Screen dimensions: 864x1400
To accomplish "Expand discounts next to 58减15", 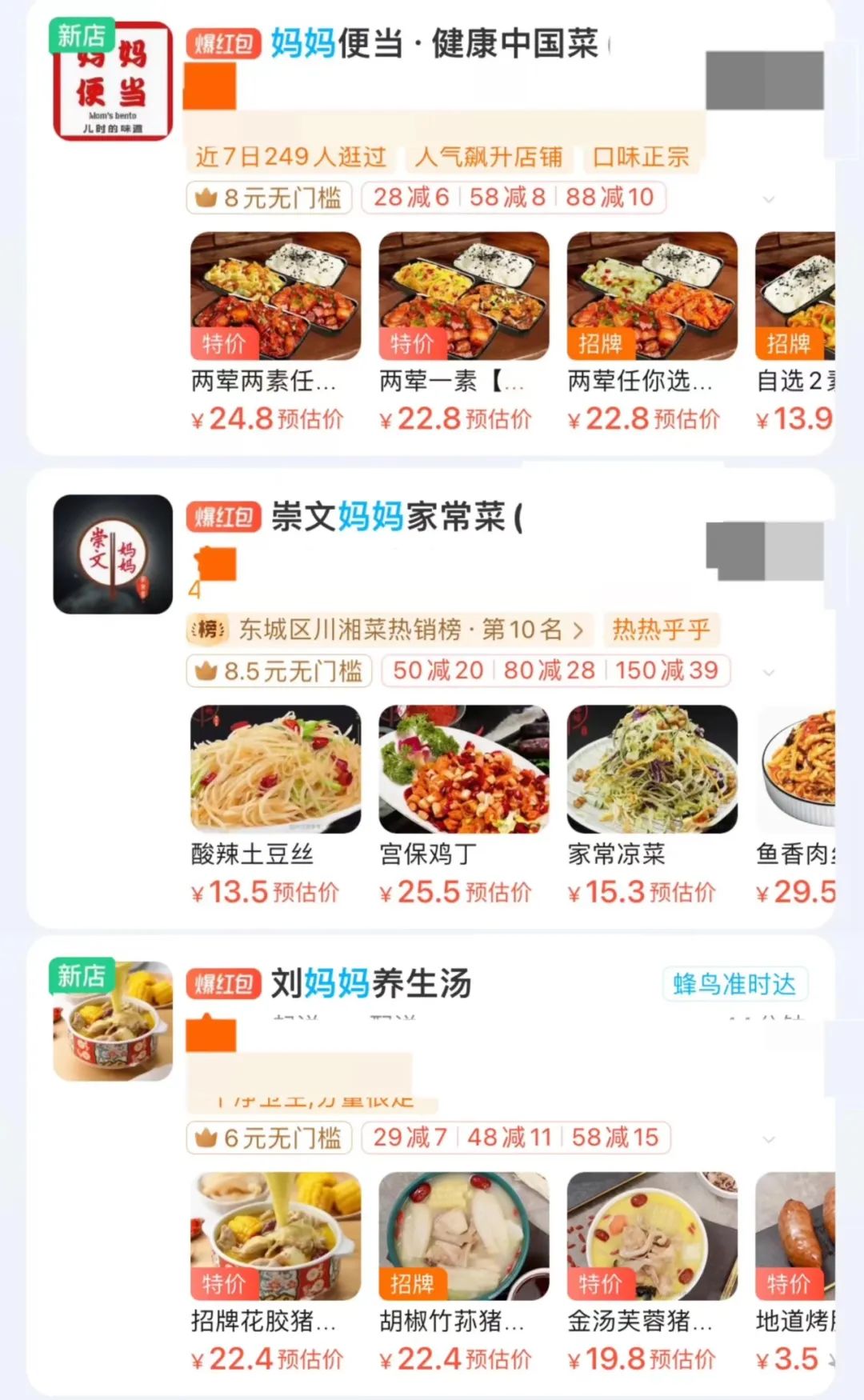I will (x=768, y=1138).
